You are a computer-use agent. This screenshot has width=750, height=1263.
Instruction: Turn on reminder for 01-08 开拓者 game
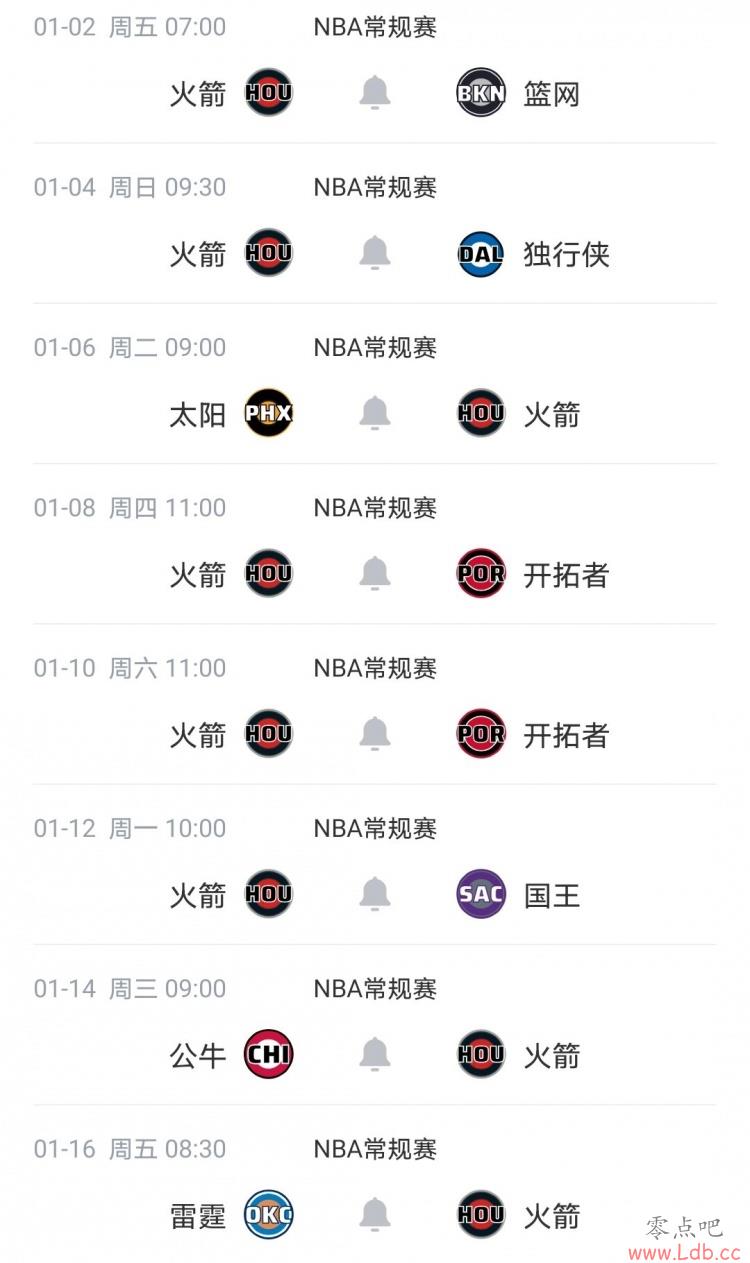375,573
